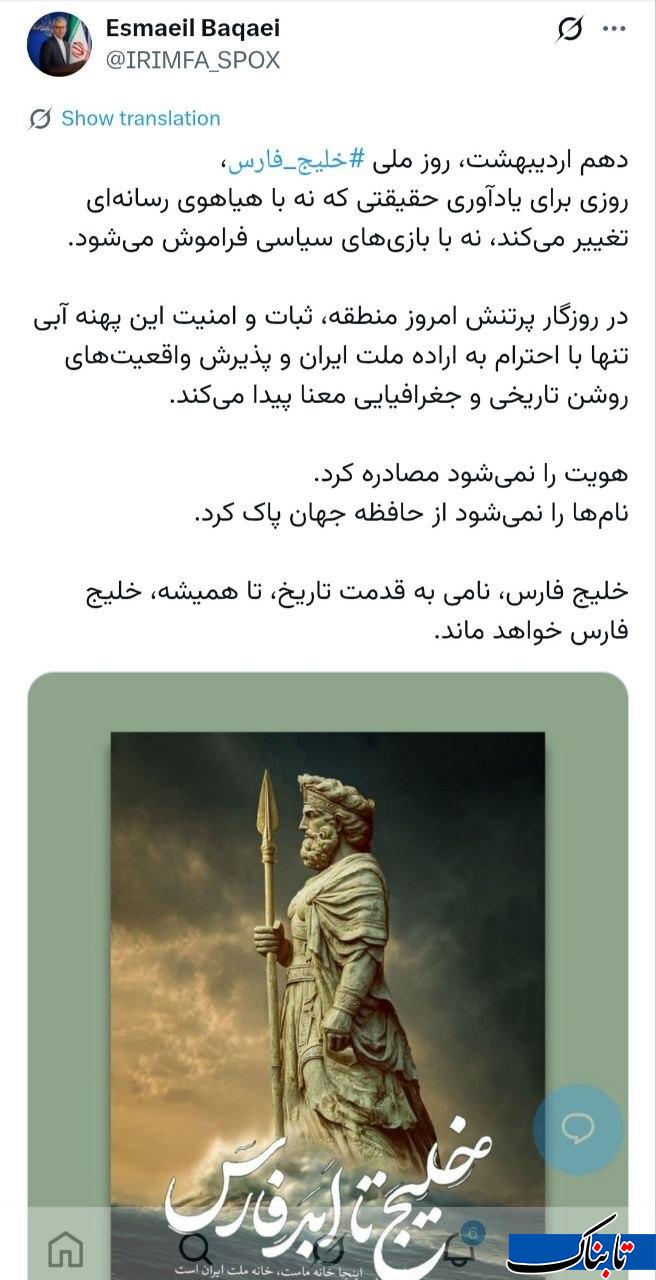Go to the Home tab
Screen dimensions: 656x1280
[66, 1248]
